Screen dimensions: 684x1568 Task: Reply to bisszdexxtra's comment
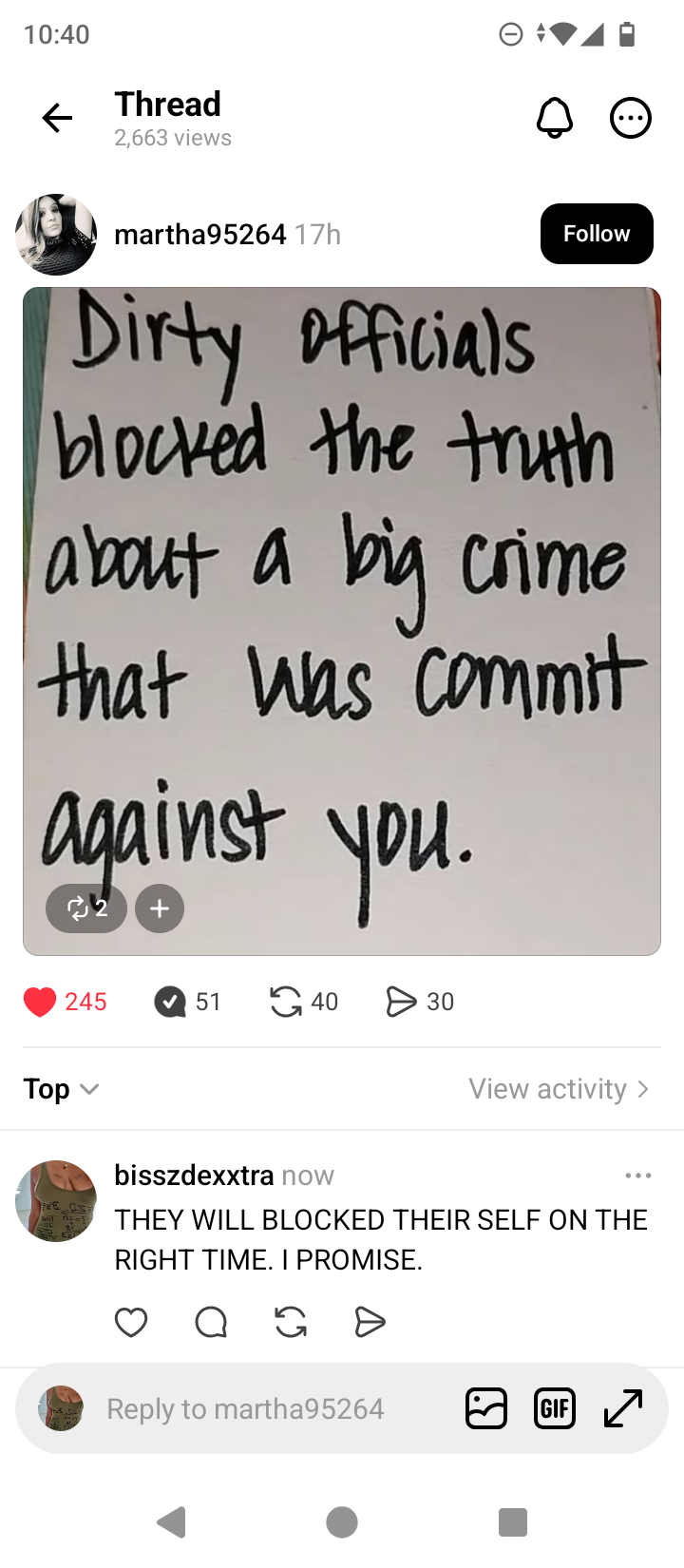click(211, 1322)
